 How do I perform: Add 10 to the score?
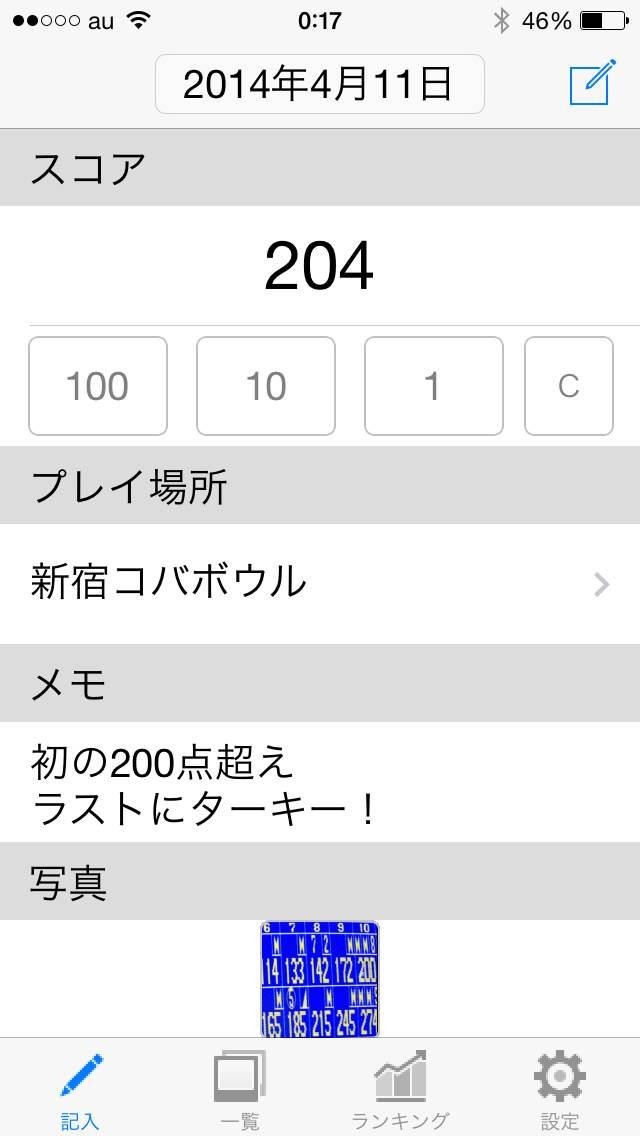(x=266, y=386)
